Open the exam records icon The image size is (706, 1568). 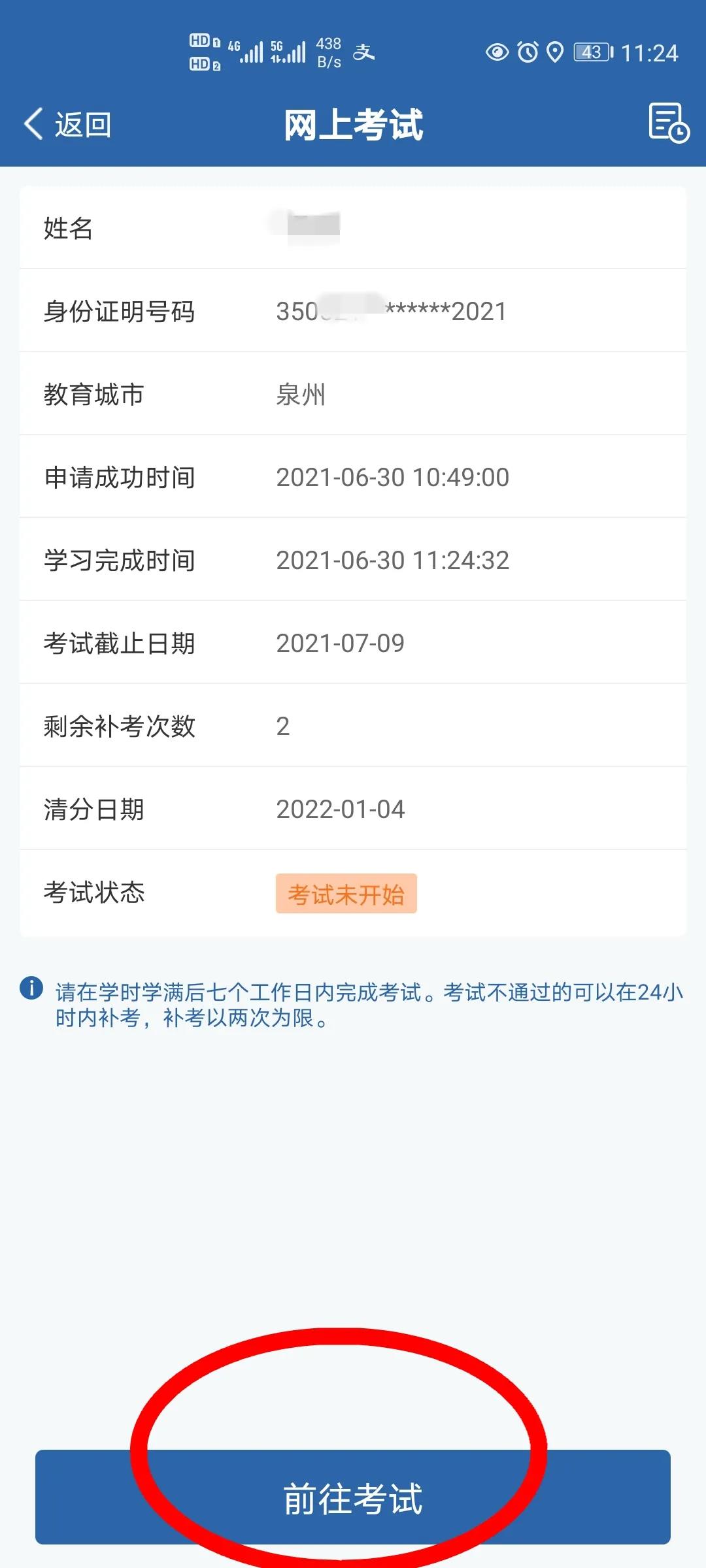coord(668,123)
